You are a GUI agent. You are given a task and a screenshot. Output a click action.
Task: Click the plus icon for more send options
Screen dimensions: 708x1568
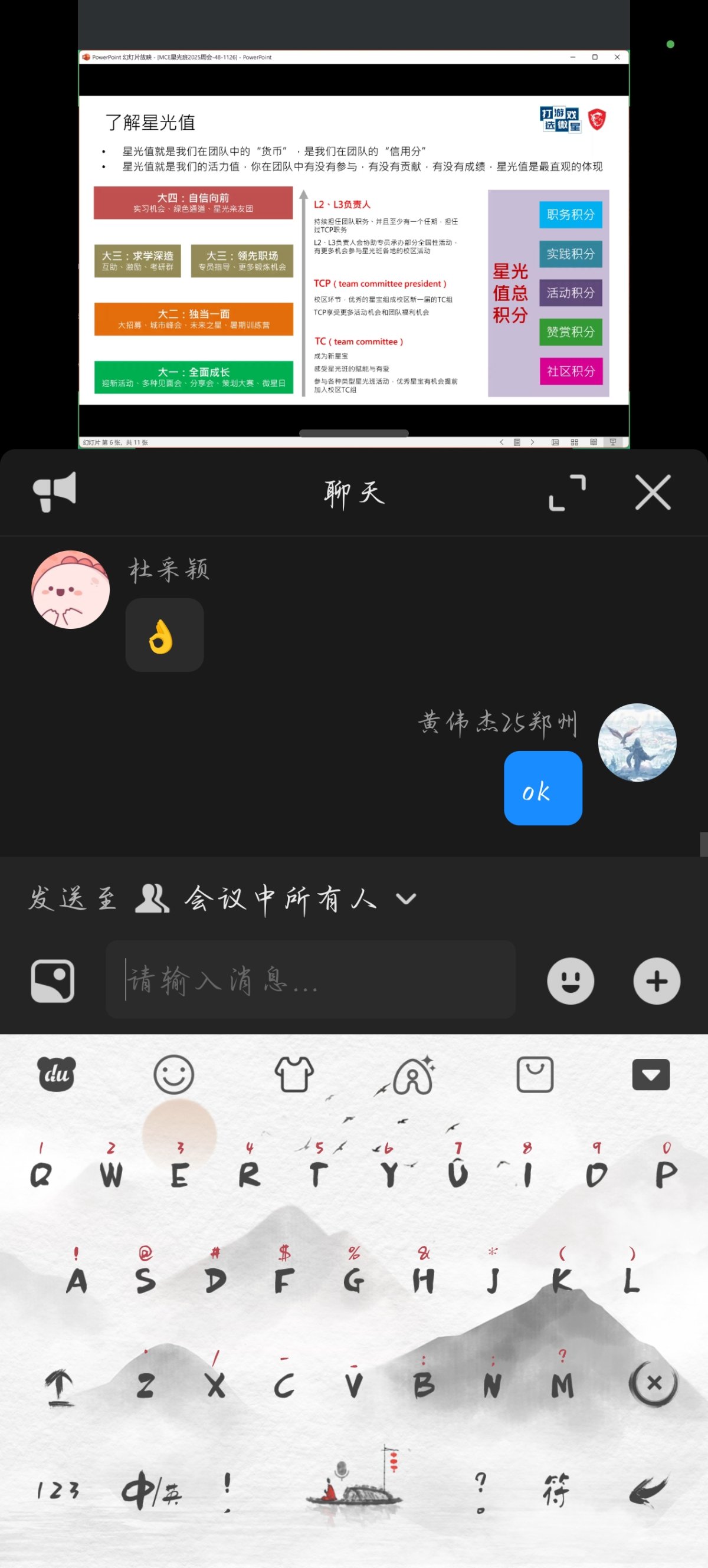pyautogui.click(x=656, y=981)
